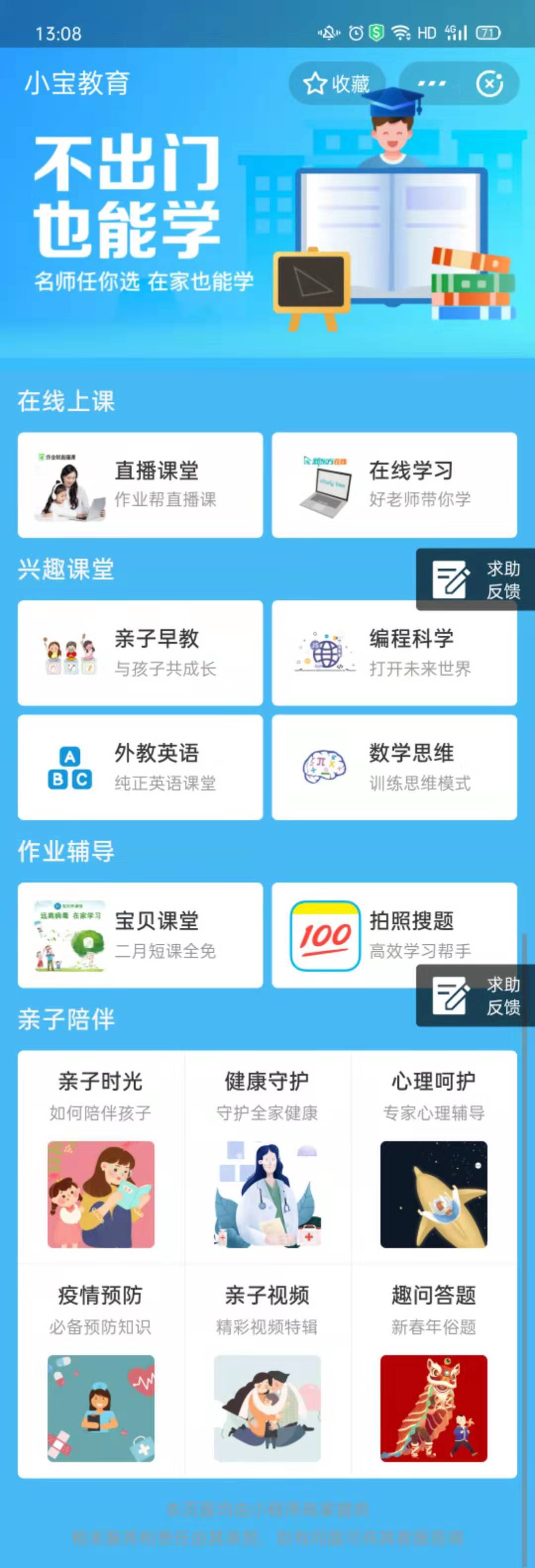Open the mini program more options menu
The width and height of the screenshot is (535, 1568).
click(432, 83)
